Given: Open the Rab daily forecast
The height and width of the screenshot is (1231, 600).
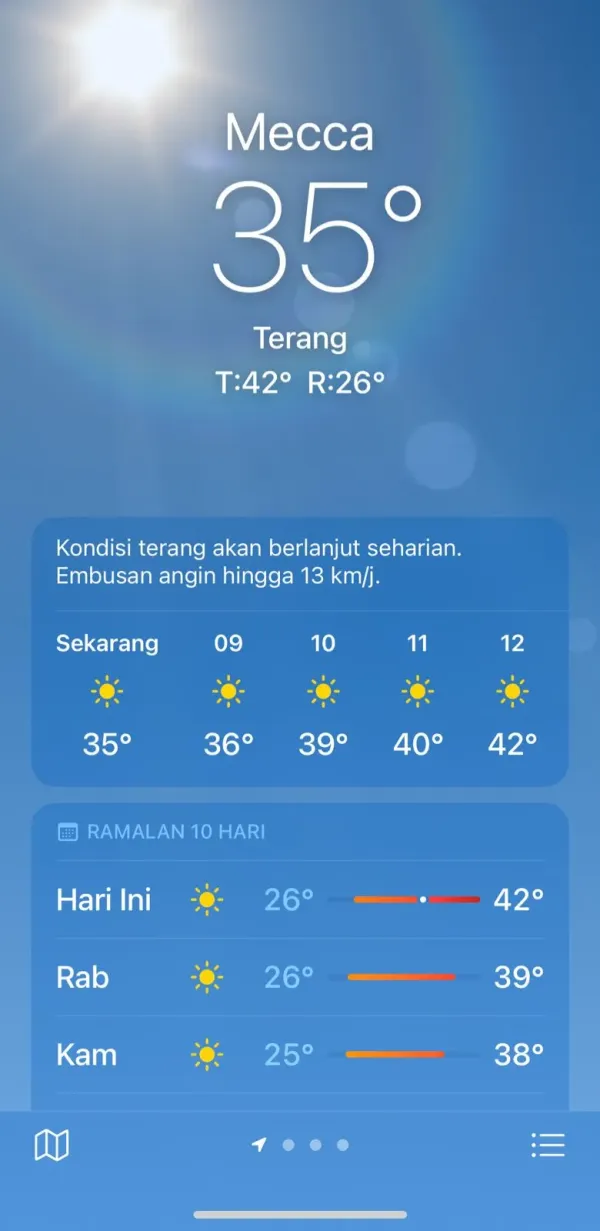Looking at the screenshot, I should click(x=300, y=977).
